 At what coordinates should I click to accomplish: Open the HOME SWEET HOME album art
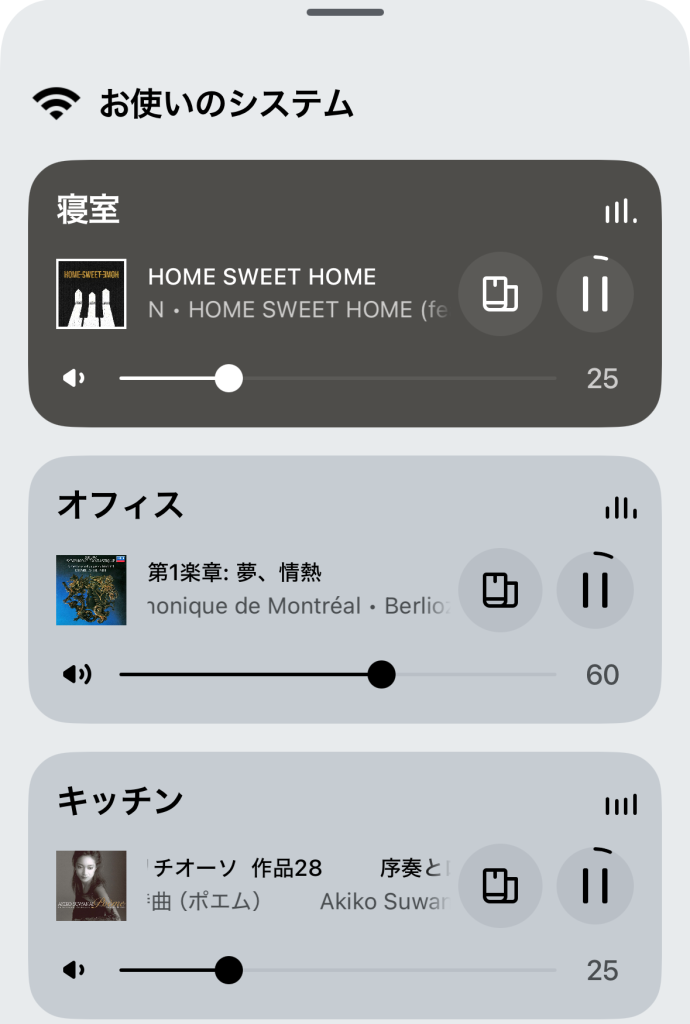91,294
